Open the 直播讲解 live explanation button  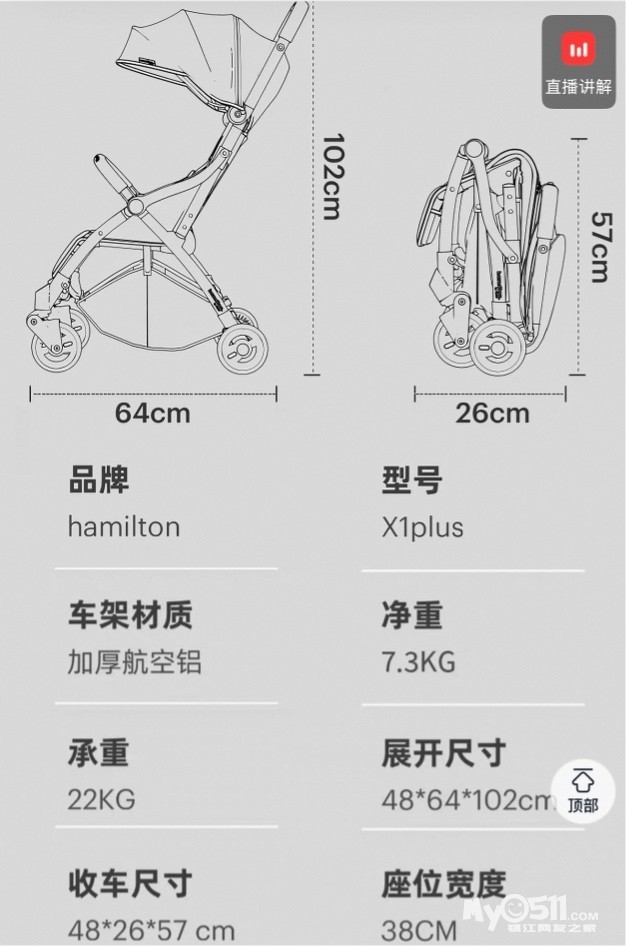[578, 62]
